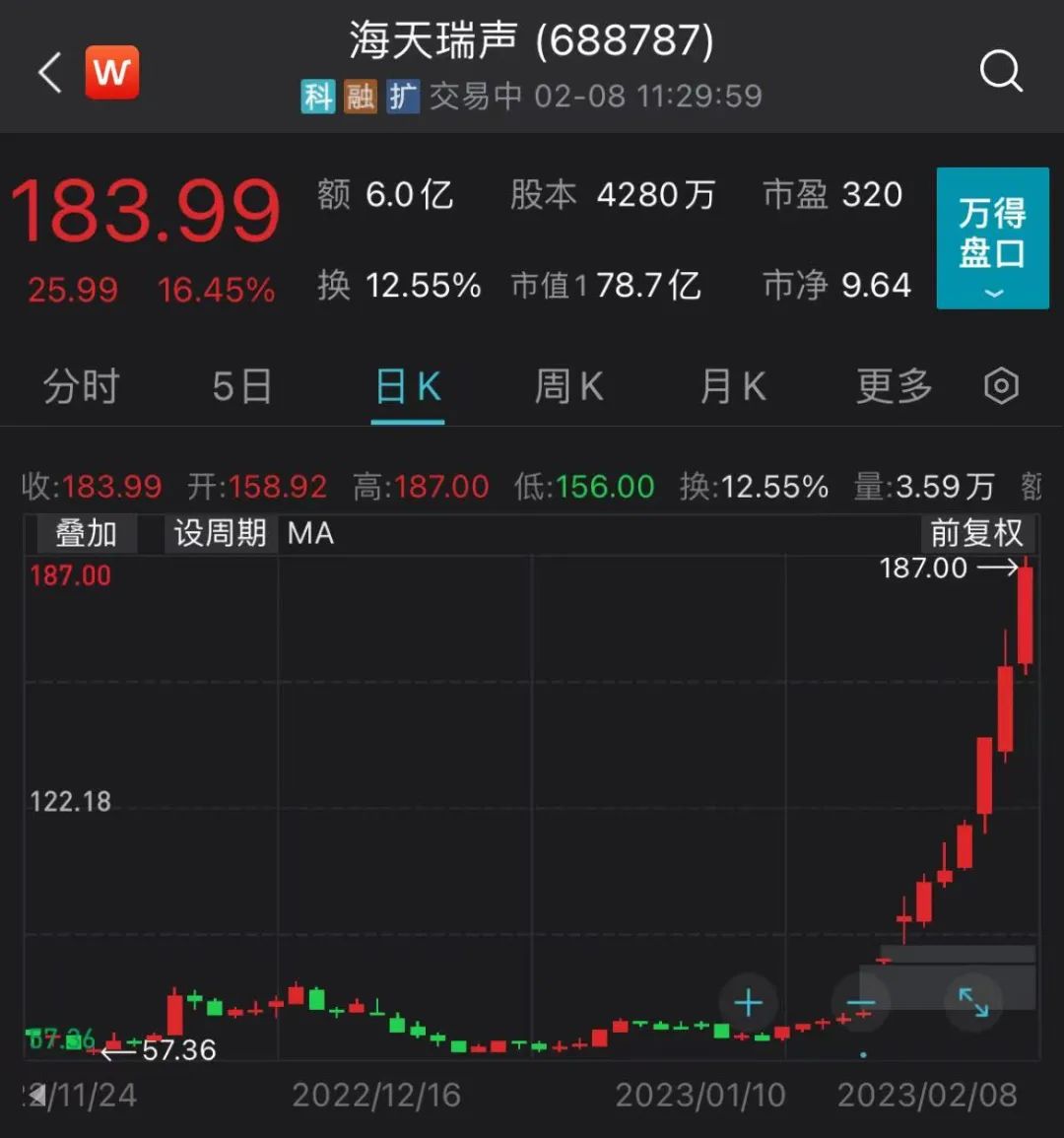This screenshot has height=1138, width=1064.
Task: Tap the MA indicator label
Action: tap(311, 534)
